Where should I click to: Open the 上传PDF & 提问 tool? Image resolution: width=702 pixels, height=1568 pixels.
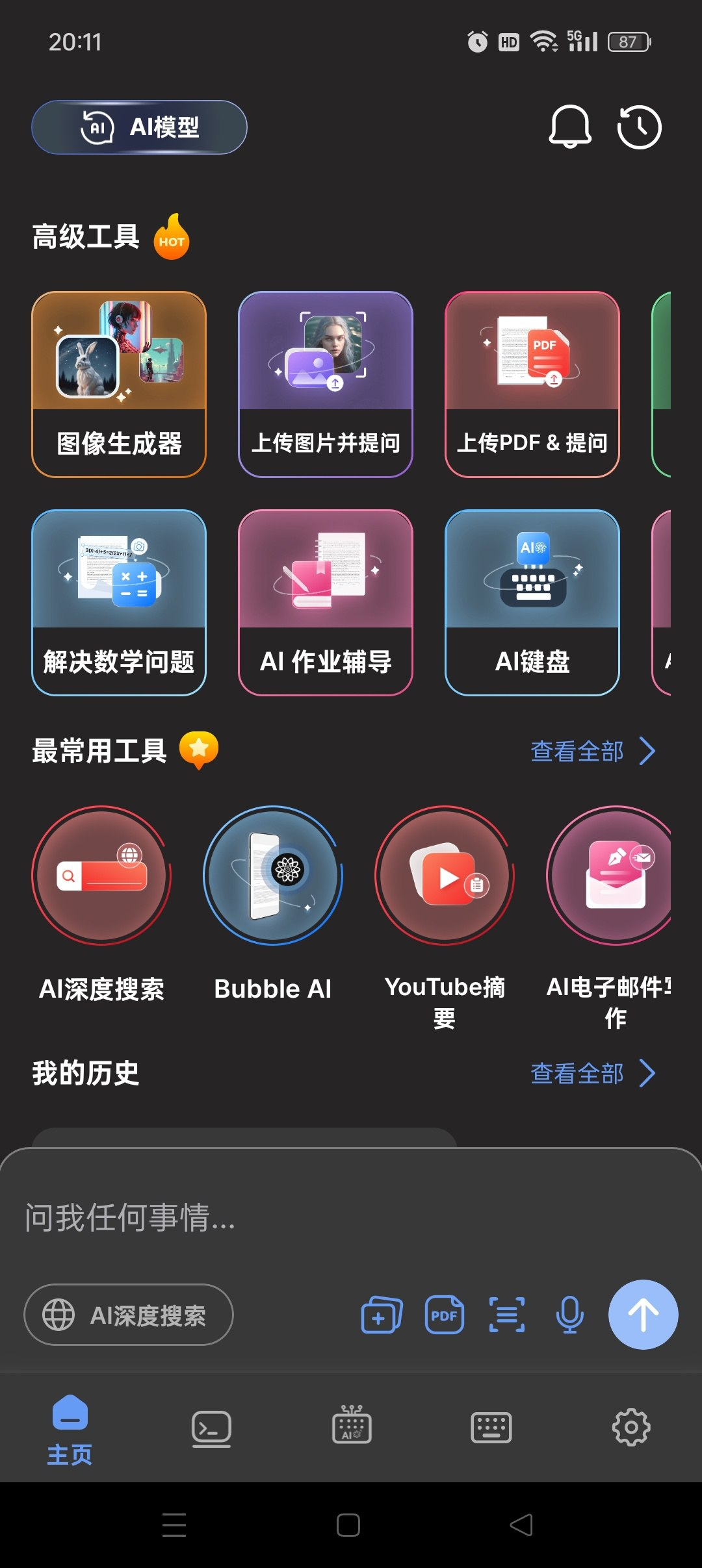531,385
